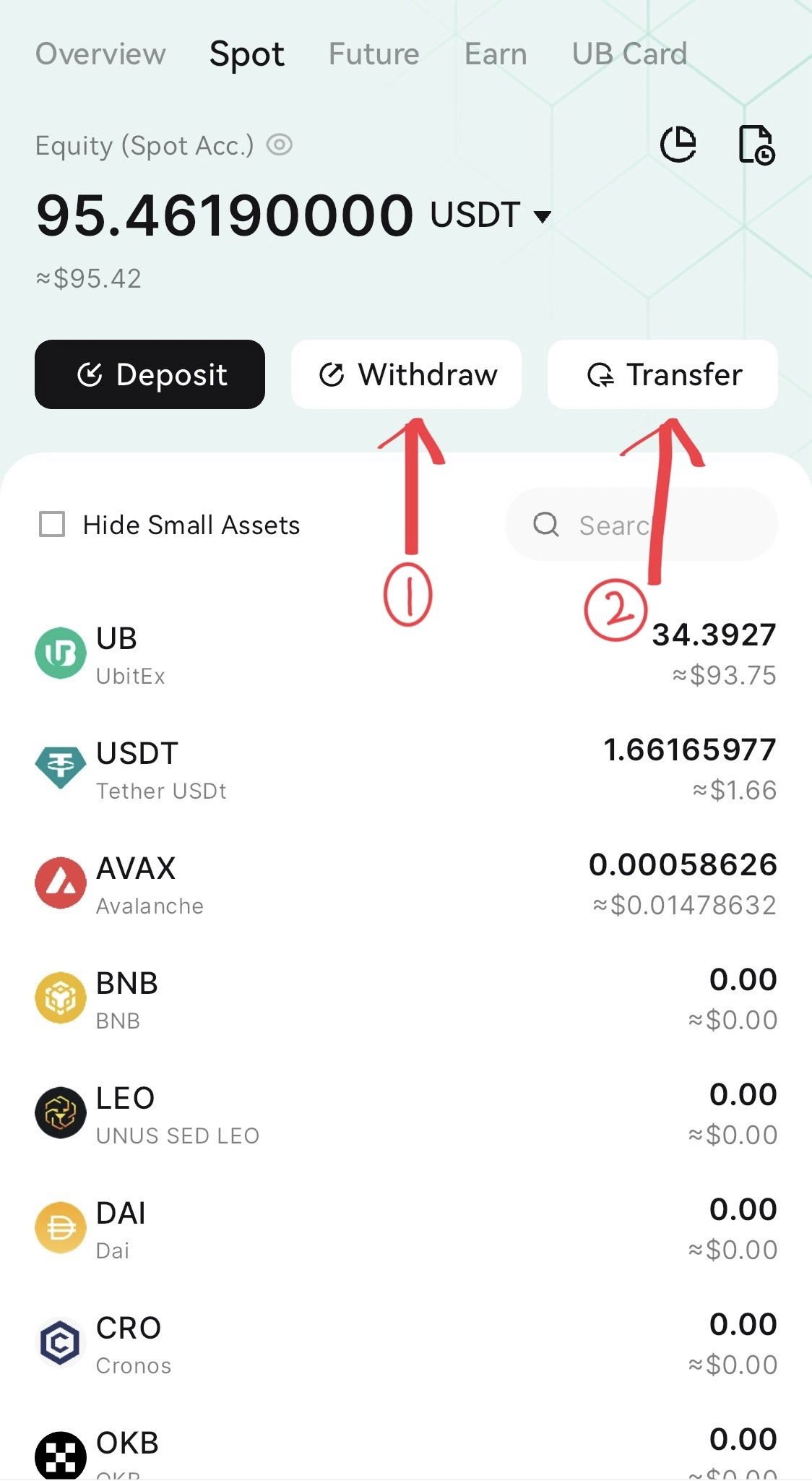The width and height of the screenshot is (812, 1481).
Task: Switch to the Overview tab
Action: 100,54
